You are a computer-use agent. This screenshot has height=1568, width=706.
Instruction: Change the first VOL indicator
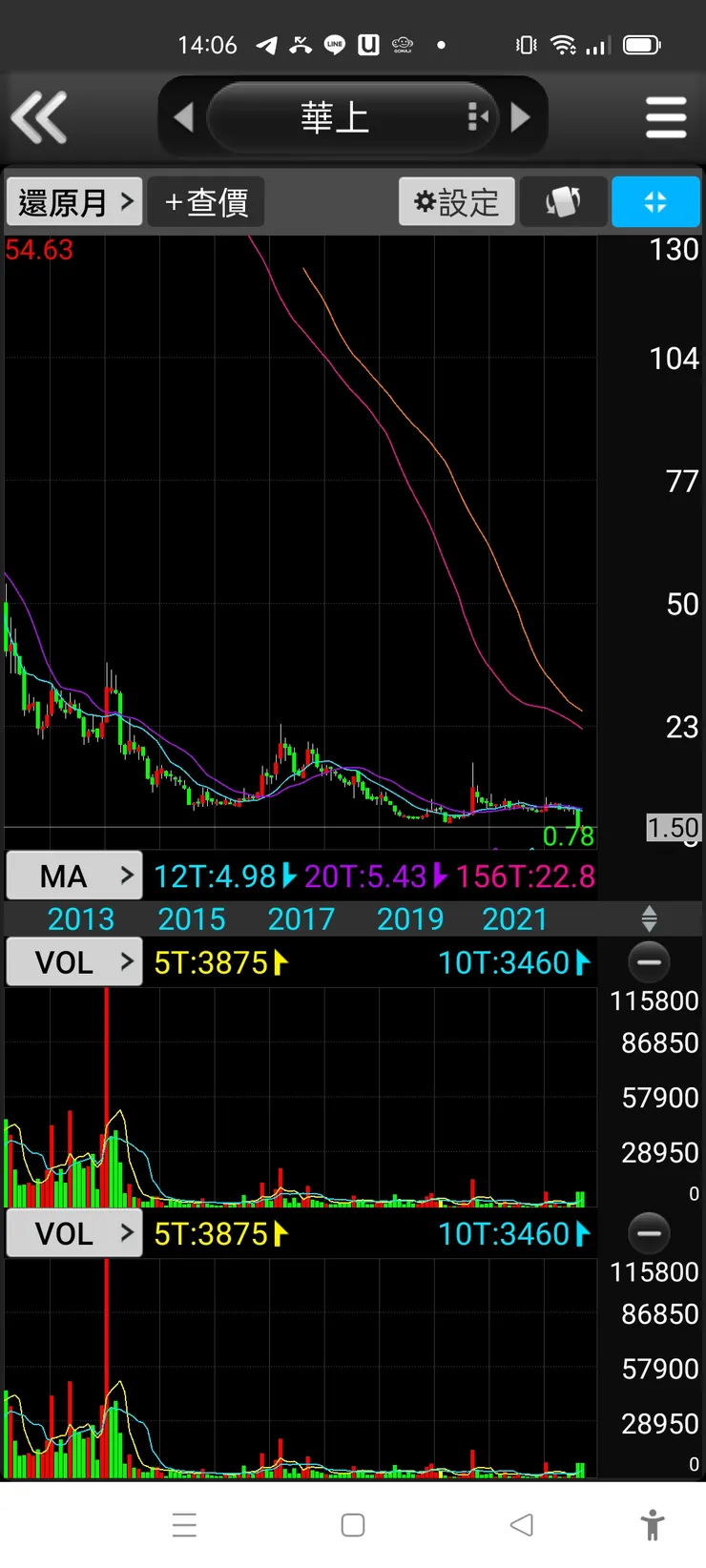74,962
